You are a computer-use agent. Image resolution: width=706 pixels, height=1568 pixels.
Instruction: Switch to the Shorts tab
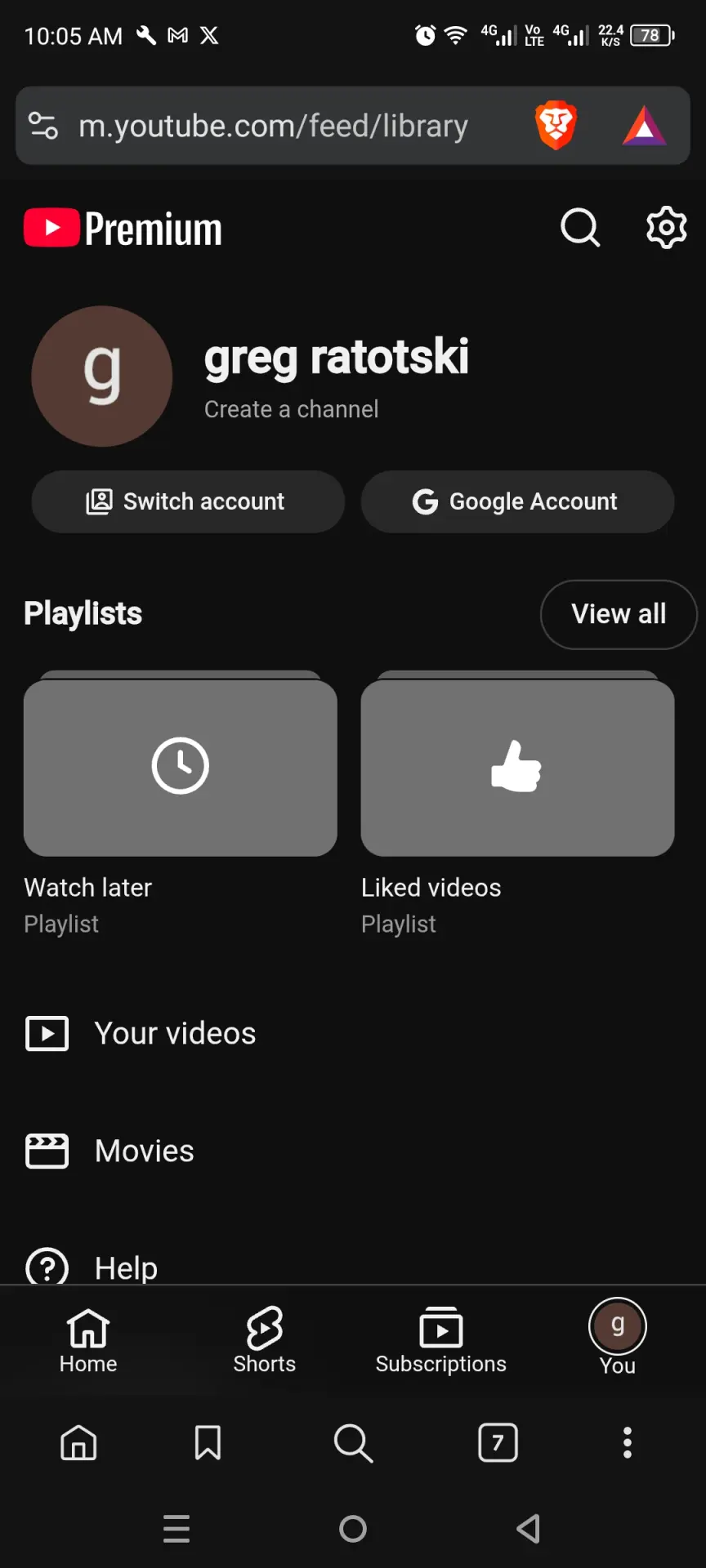click(x=265, y=1340)
